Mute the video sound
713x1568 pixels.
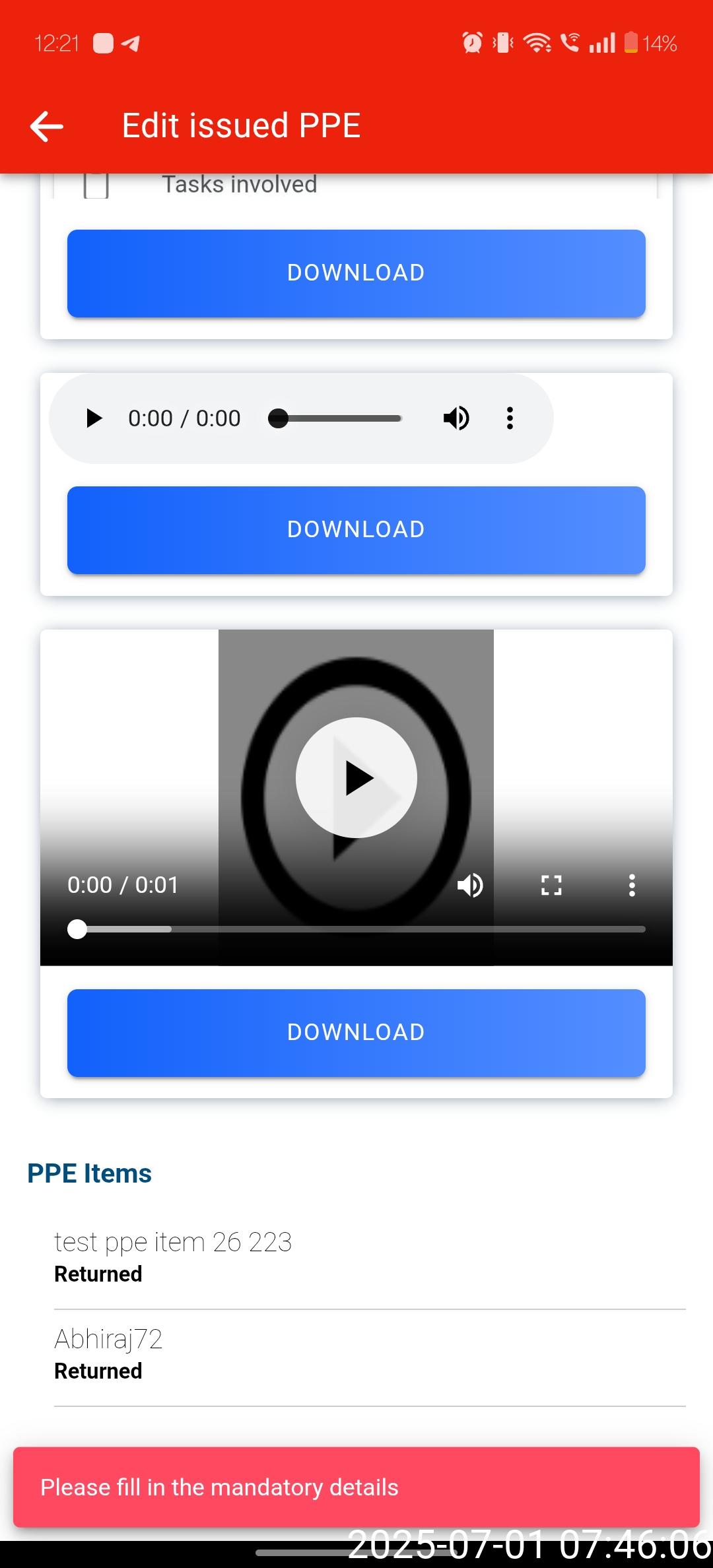[470, 885]
